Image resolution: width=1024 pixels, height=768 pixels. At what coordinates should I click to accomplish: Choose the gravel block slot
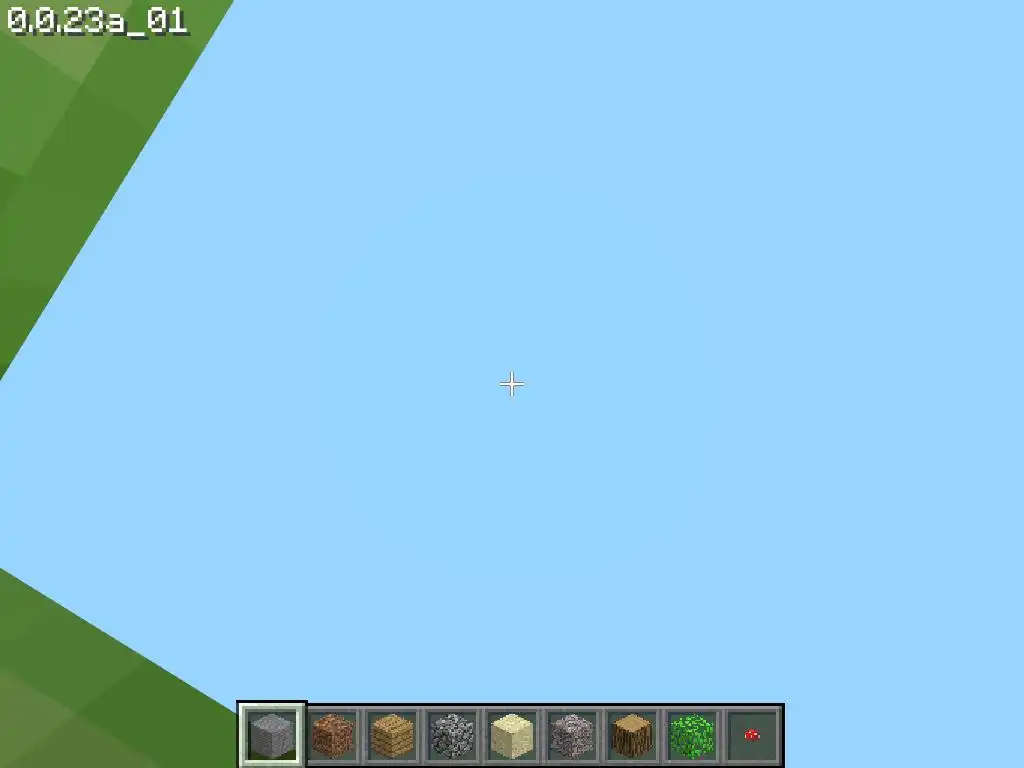(x=572, y=736)
